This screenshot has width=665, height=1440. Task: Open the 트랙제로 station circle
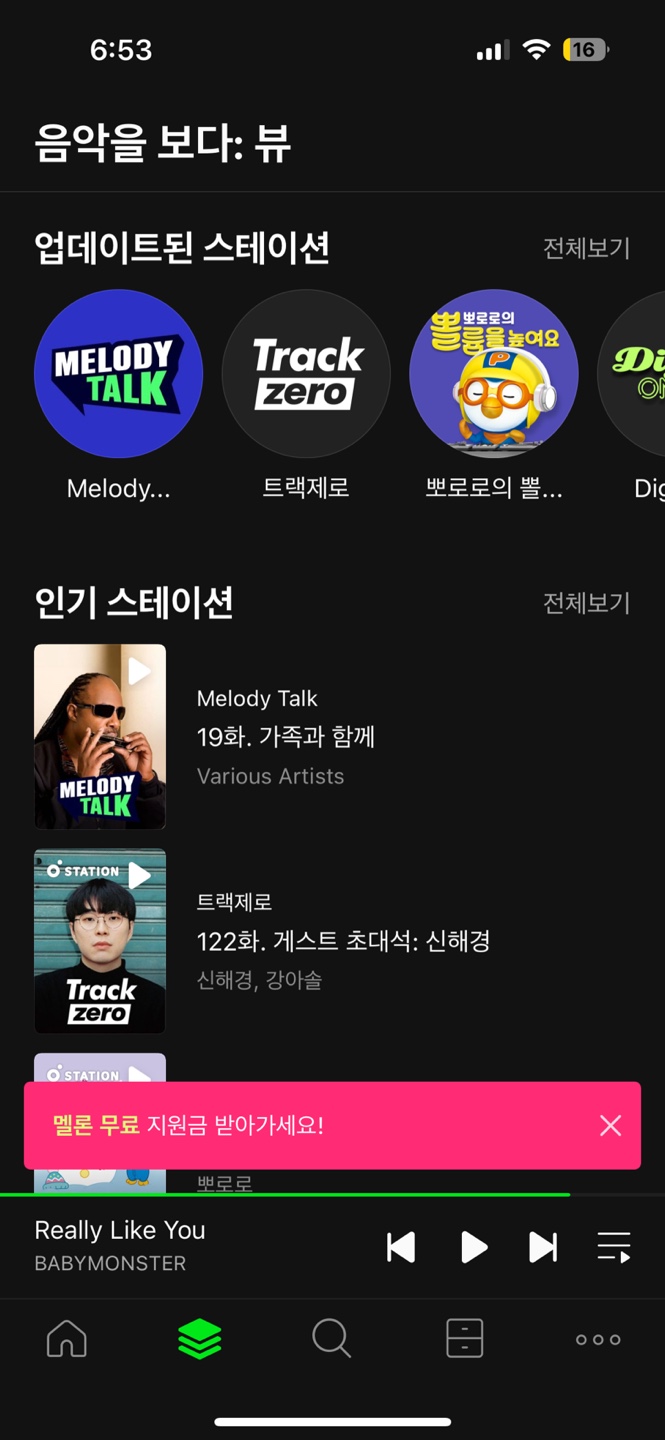pos(305,374)
